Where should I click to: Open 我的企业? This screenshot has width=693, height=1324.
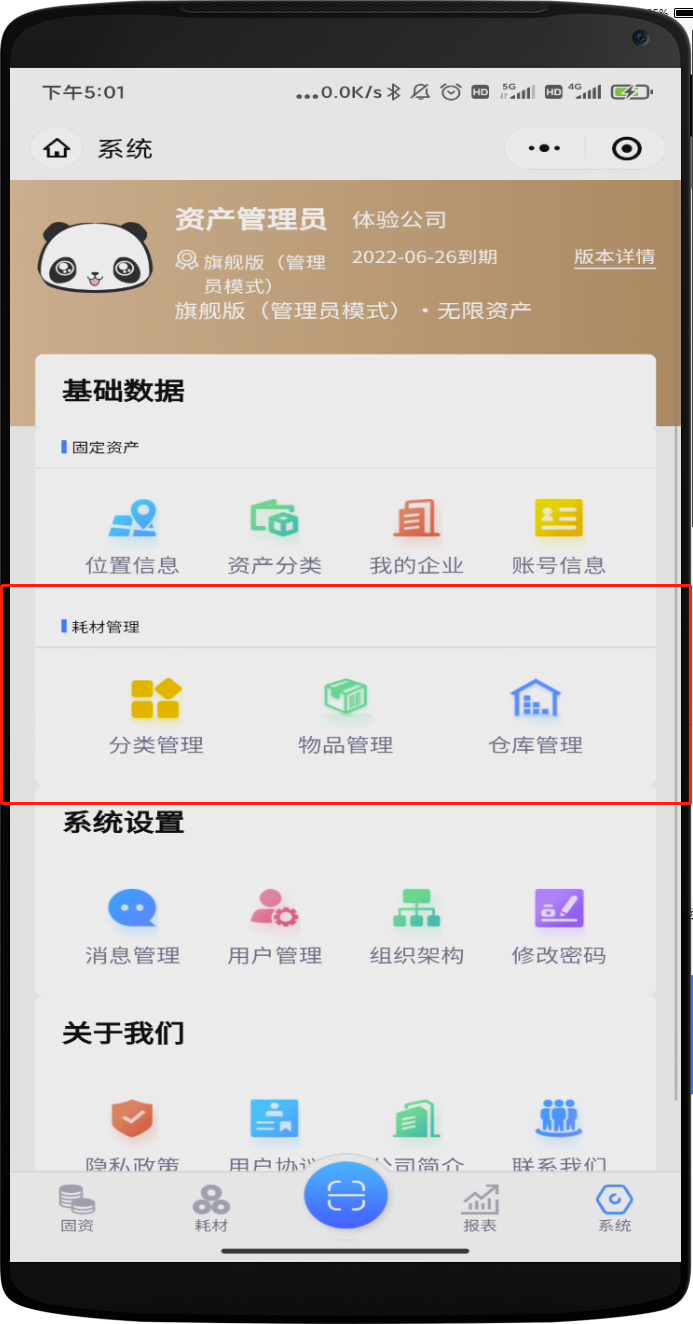pyautogui.click(x=416, y=537)
